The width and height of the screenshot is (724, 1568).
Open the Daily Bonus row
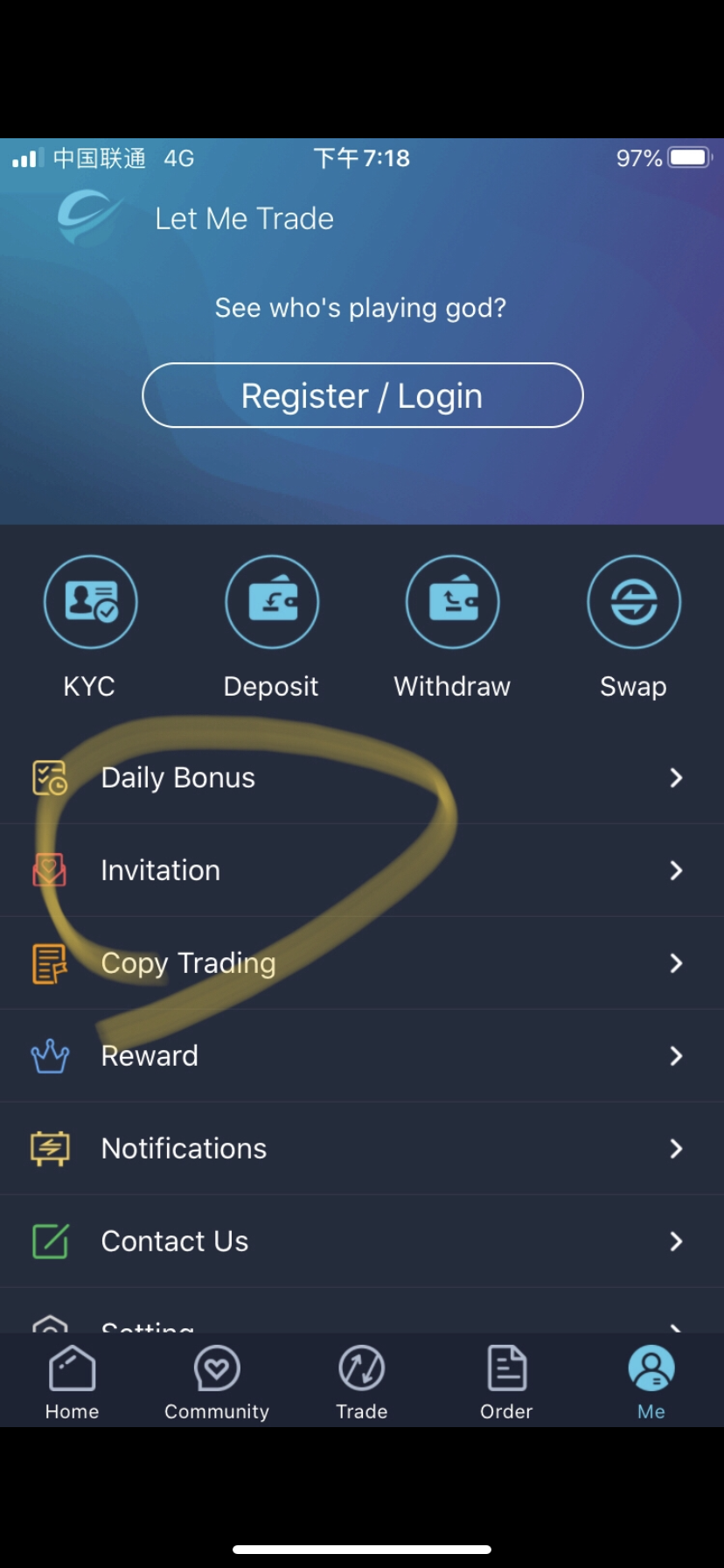(x=362, y=778)
